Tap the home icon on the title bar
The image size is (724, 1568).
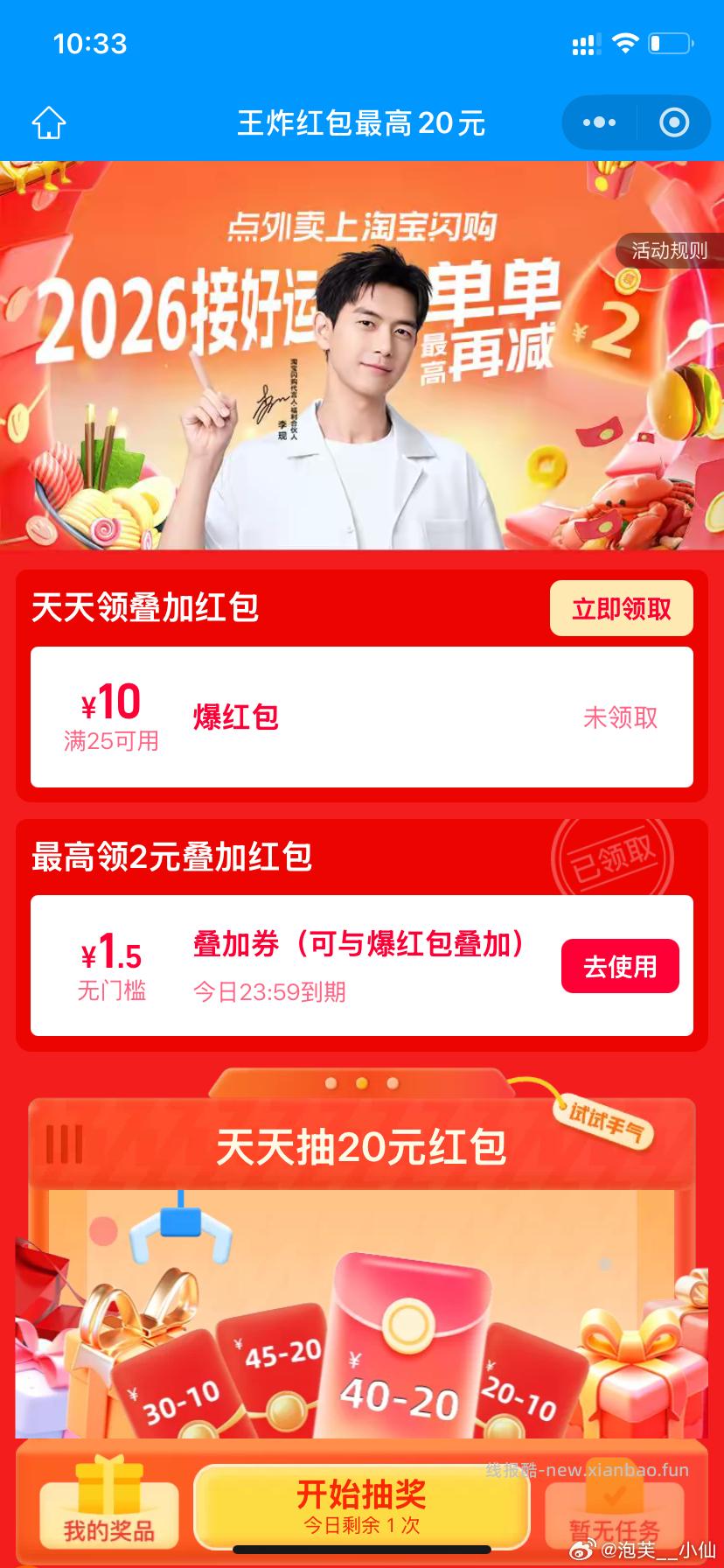pyautogui.click(x=50, y=122)
